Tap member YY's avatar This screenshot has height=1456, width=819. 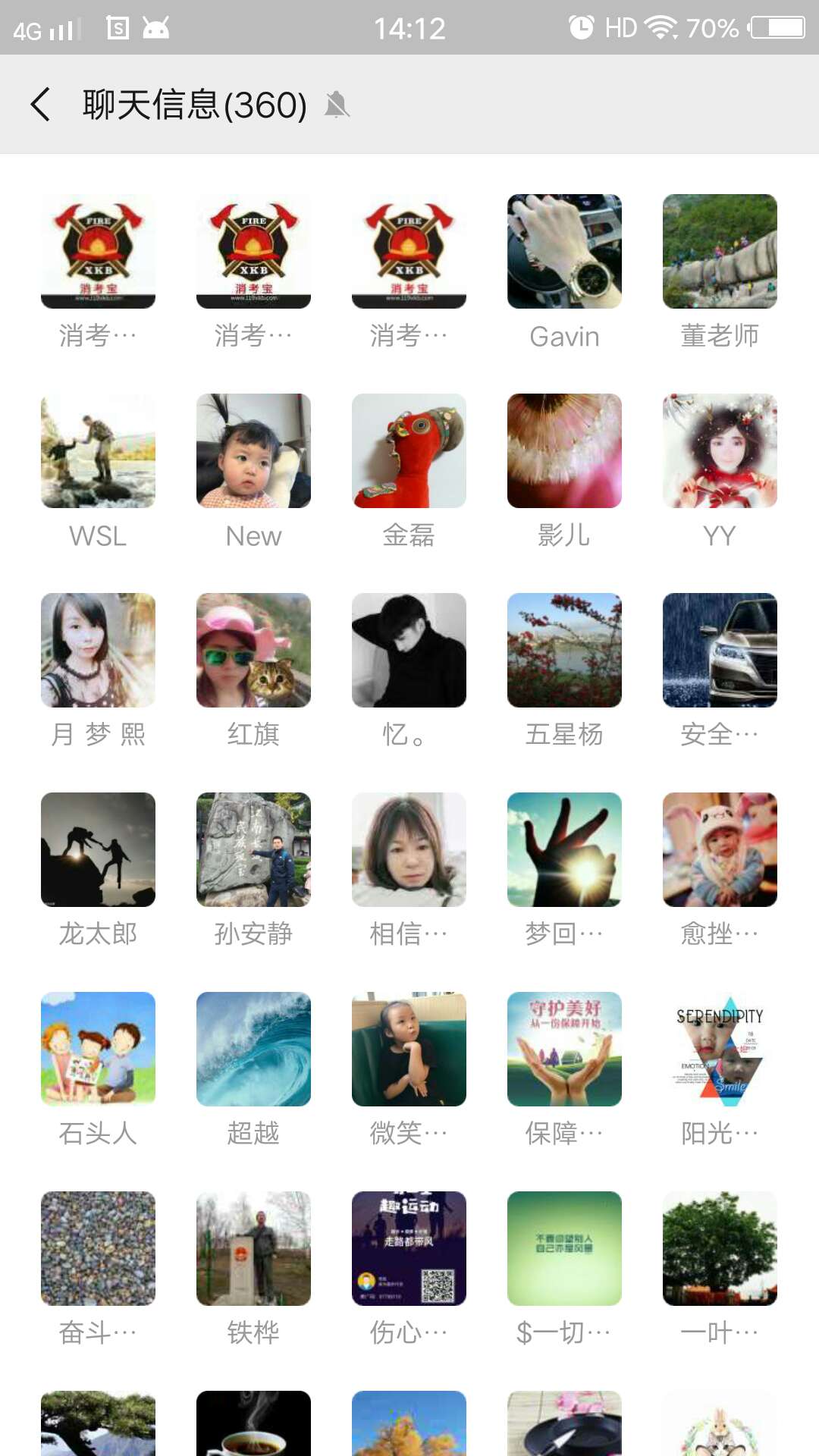click(x=720, y=451)
